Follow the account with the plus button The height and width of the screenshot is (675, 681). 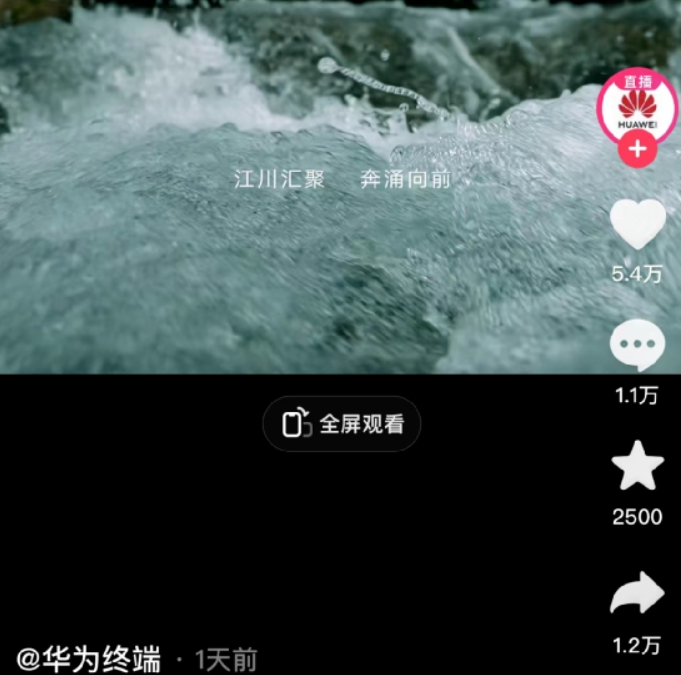coord(637,151)
